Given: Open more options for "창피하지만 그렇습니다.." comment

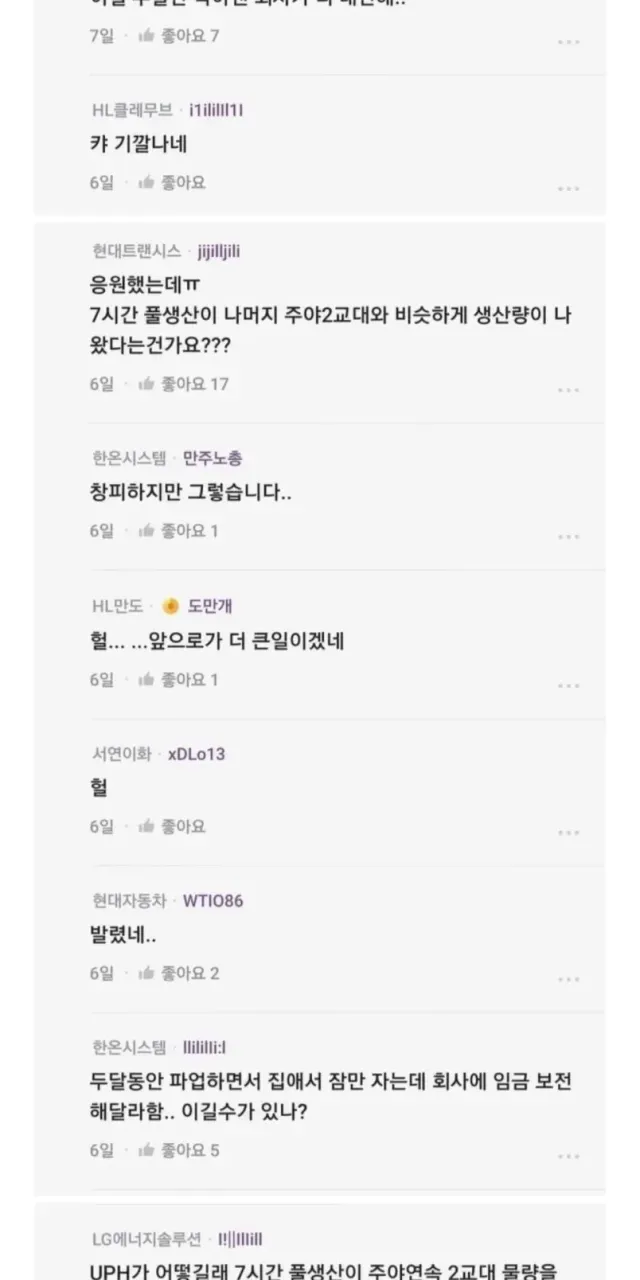Looking at the screenshot, I should click(x=568, y=537).
